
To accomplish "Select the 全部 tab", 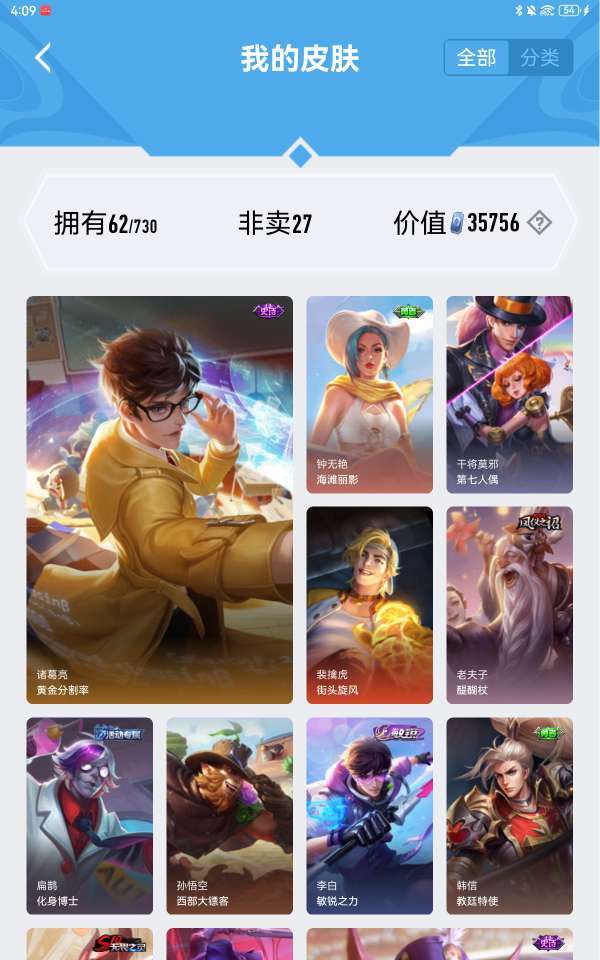I will click(x=476, y=58).
